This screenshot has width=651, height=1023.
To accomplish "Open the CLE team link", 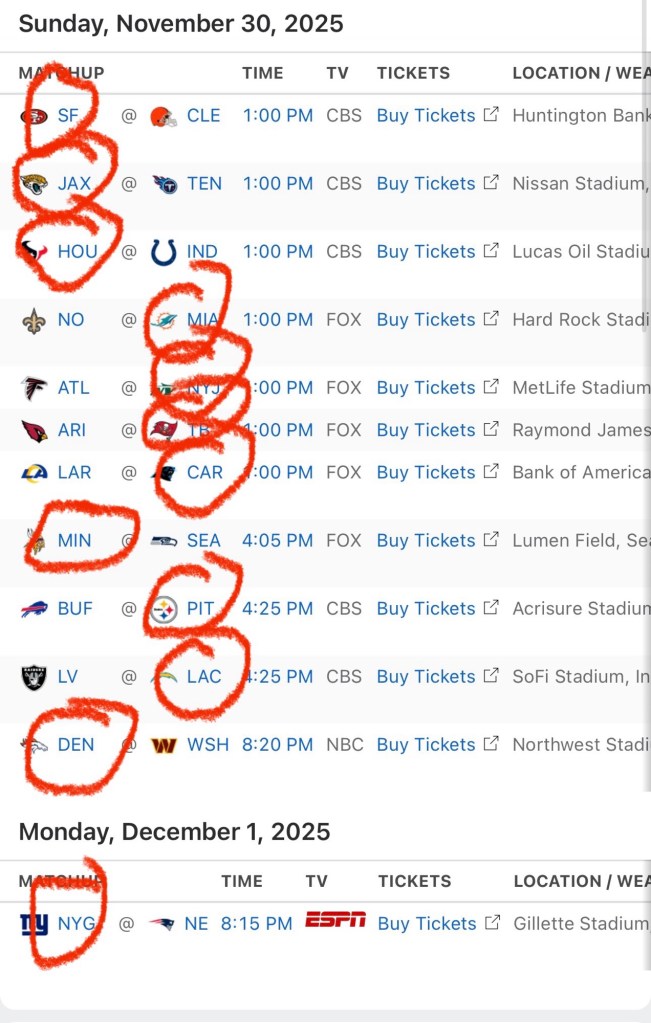I will point(203,116).
